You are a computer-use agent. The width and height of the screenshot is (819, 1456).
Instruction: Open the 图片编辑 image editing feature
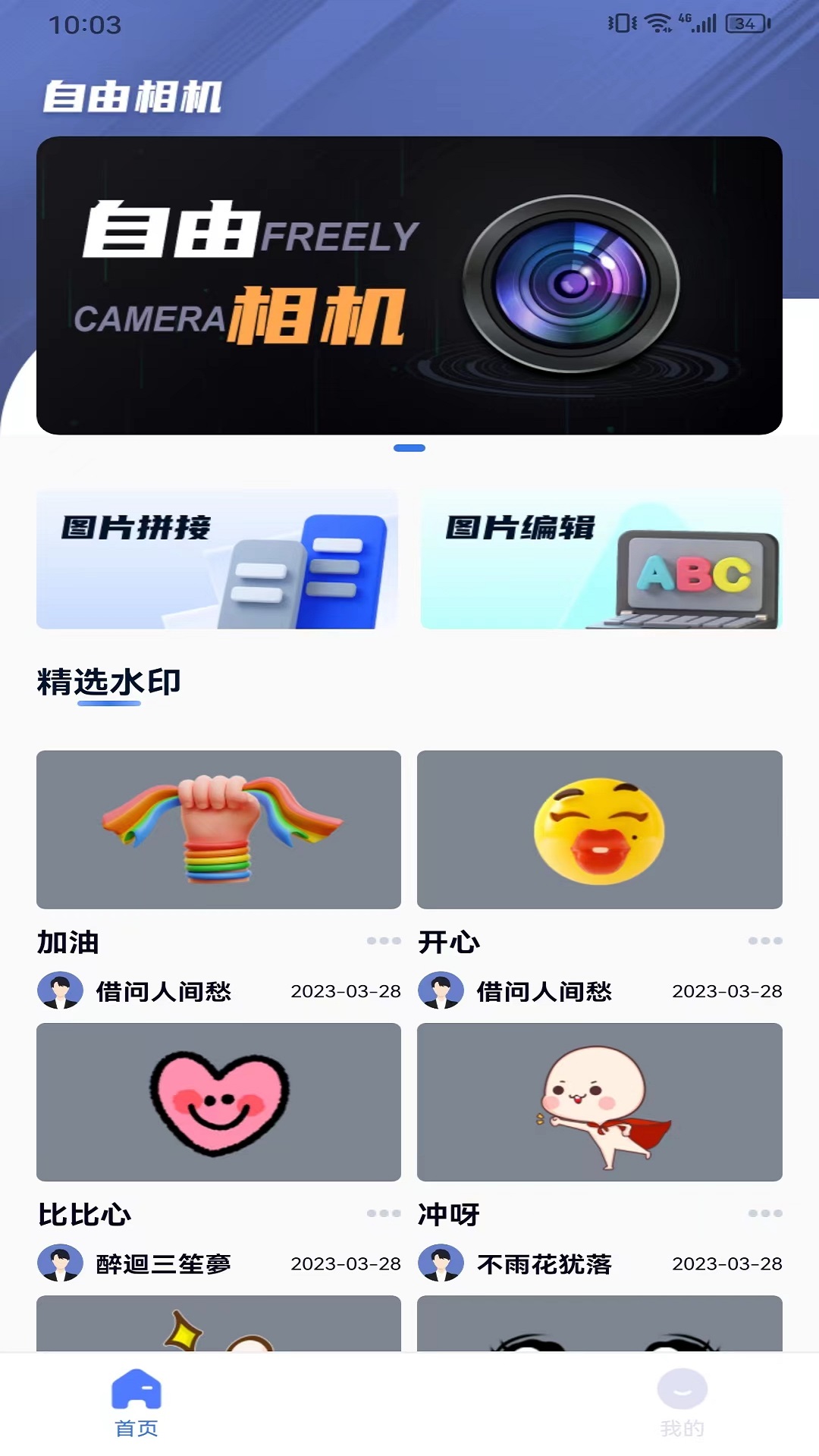[601, 560]
